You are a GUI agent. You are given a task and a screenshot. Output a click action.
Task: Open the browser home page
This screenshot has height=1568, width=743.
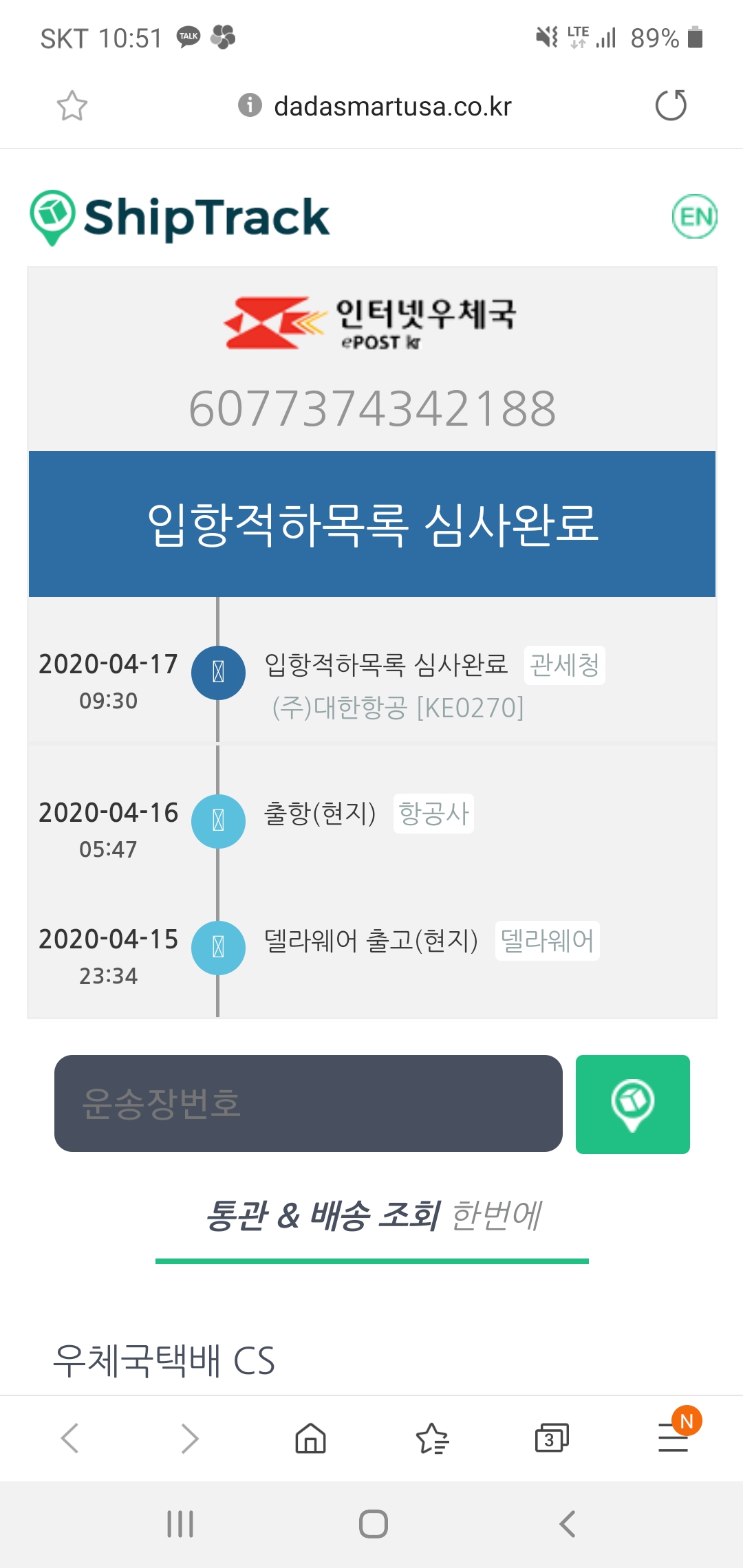click(310, 1438)
